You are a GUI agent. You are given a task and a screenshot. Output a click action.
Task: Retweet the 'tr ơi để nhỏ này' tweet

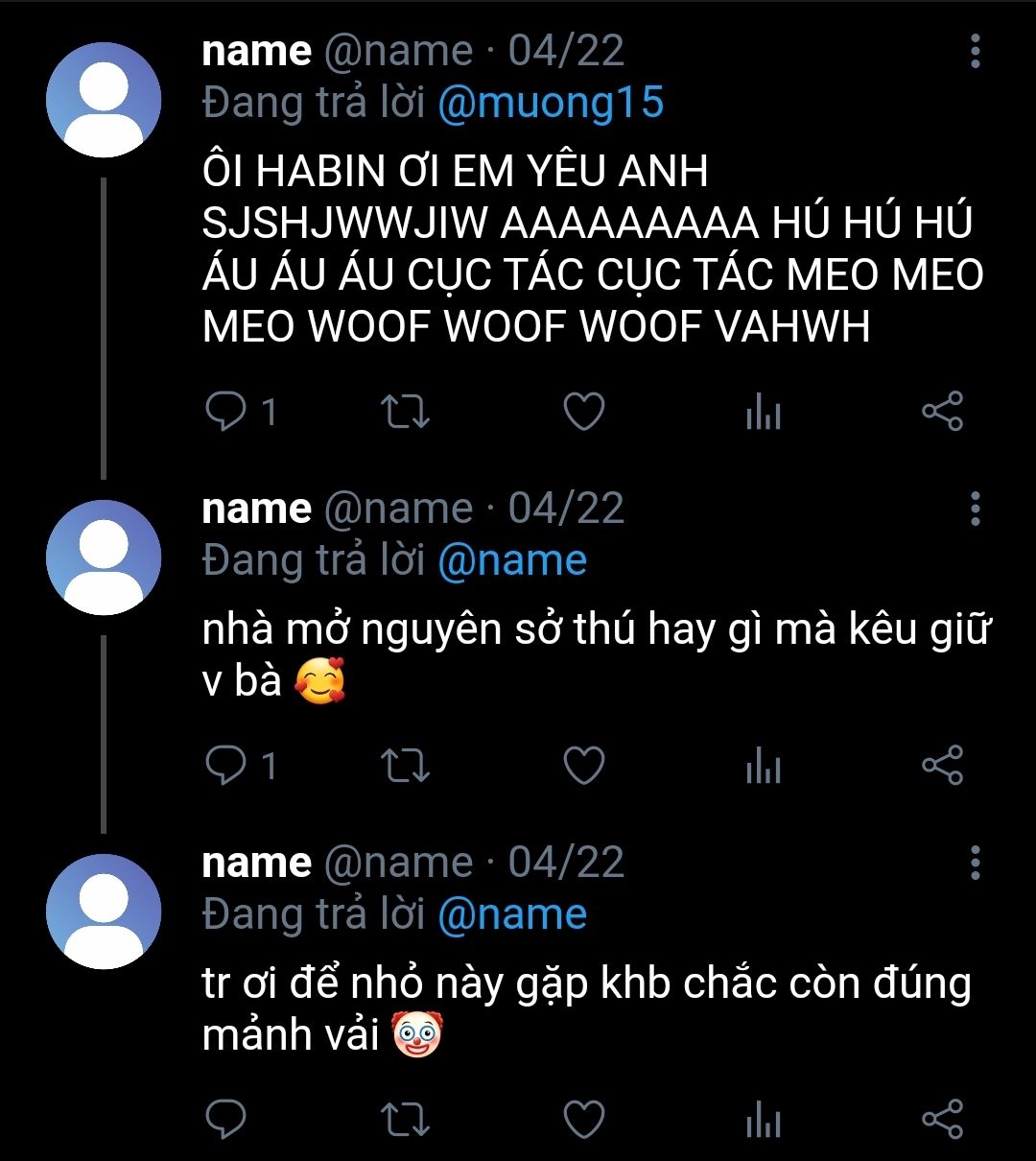(405, 1120)
